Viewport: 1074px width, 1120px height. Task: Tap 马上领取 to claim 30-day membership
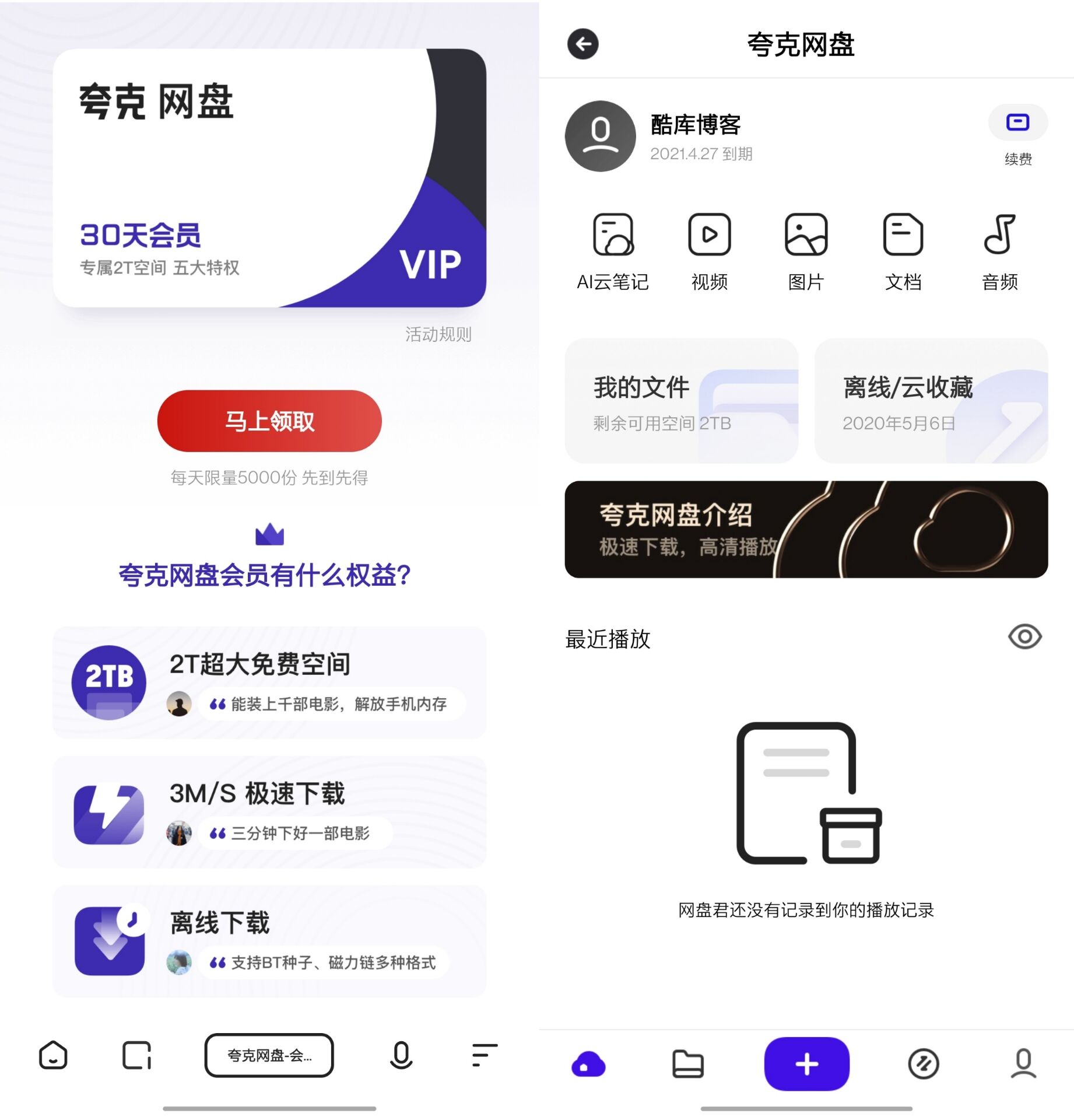click(269, 421)
